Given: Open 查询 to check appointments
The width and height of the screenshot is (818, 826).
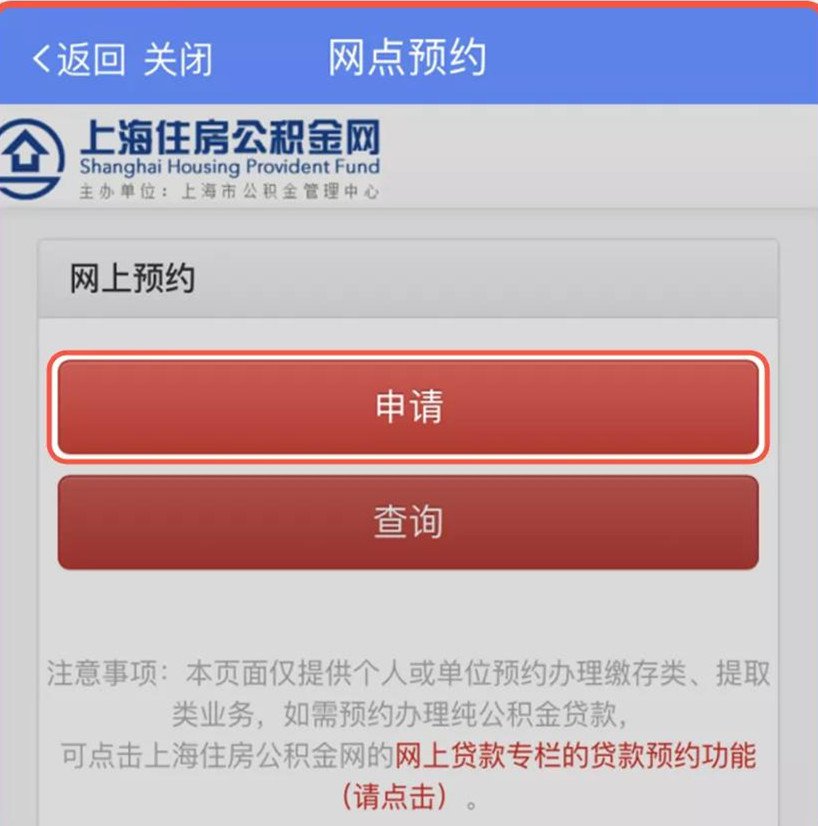Looking at the screenshot, I should (408, 522).
